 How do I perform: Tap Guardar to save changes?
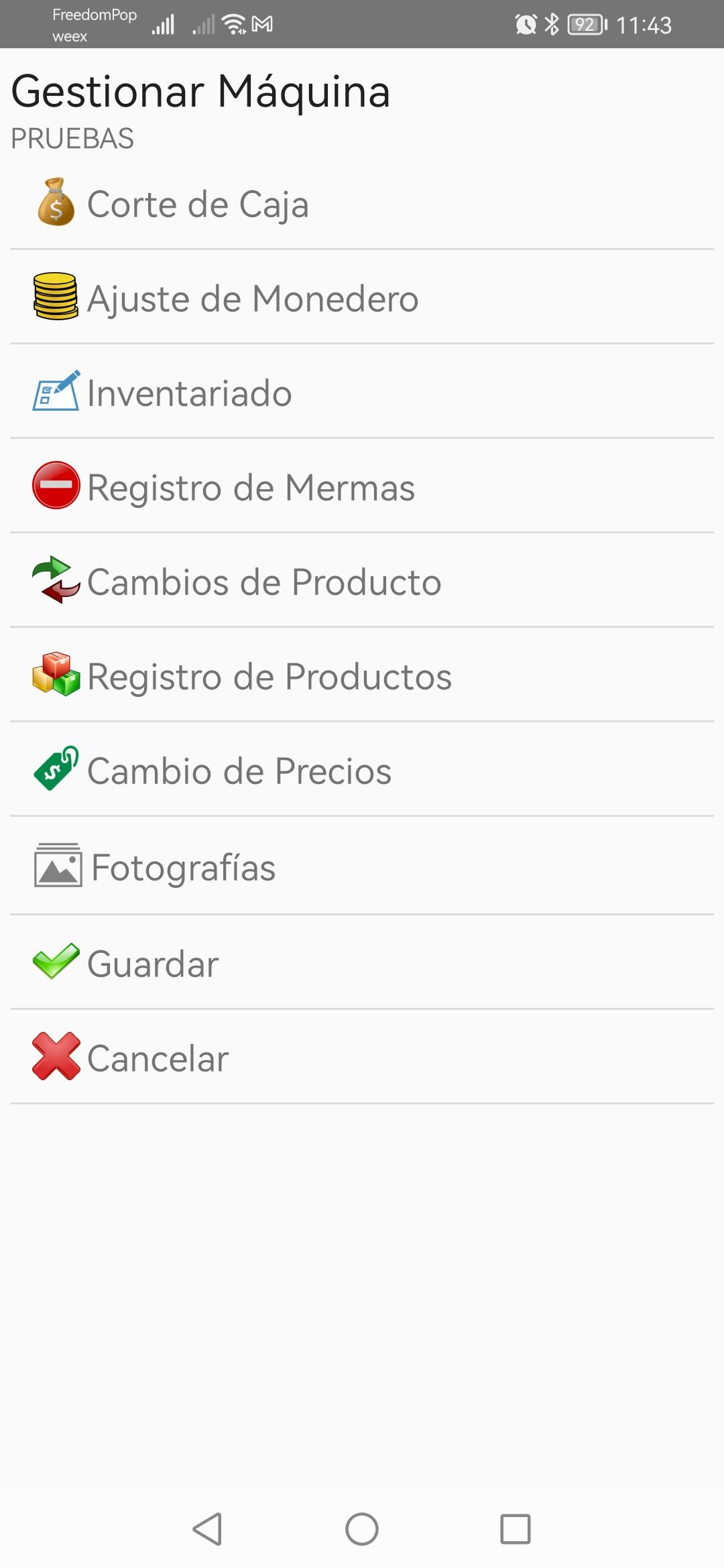point(362,963)
